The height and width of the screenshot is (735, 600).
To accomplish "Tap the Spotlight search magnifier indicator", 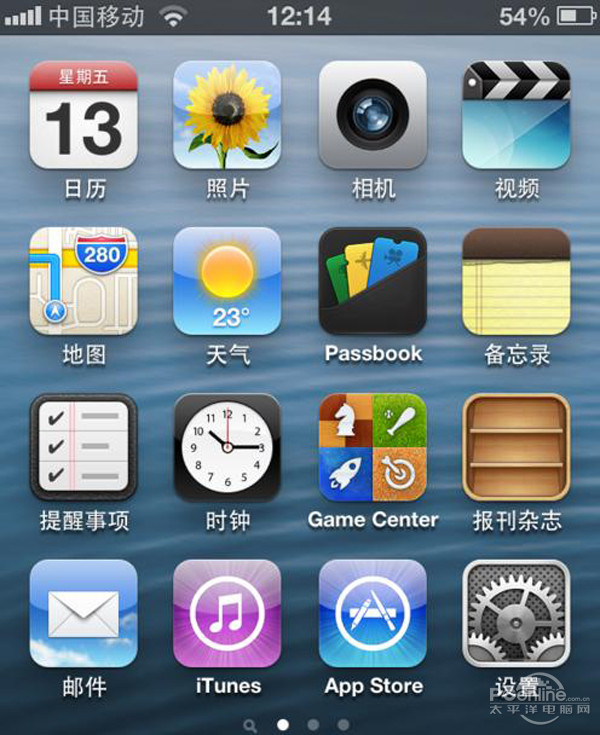I will coord(250,724).
